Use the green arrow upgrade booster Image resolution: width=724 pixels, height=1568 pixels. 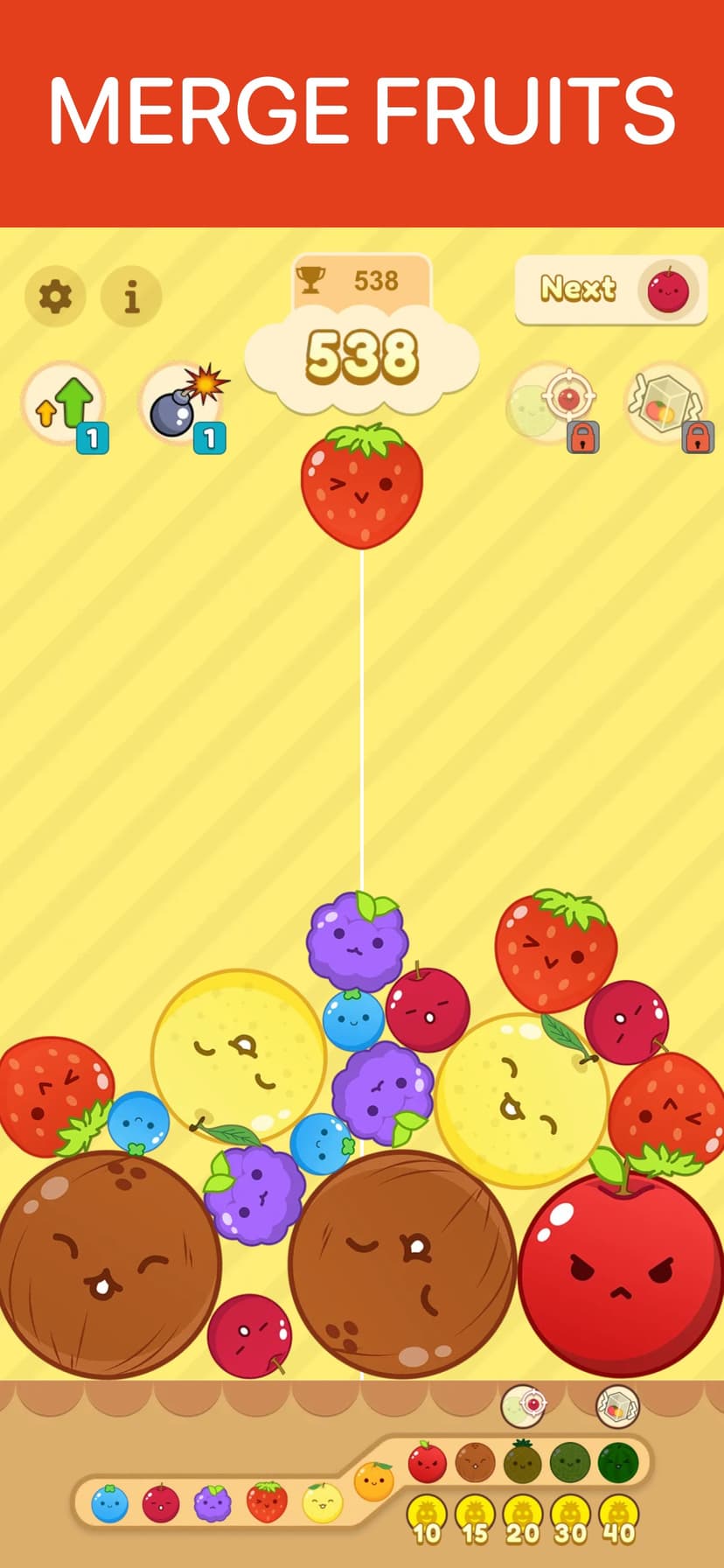64,405
